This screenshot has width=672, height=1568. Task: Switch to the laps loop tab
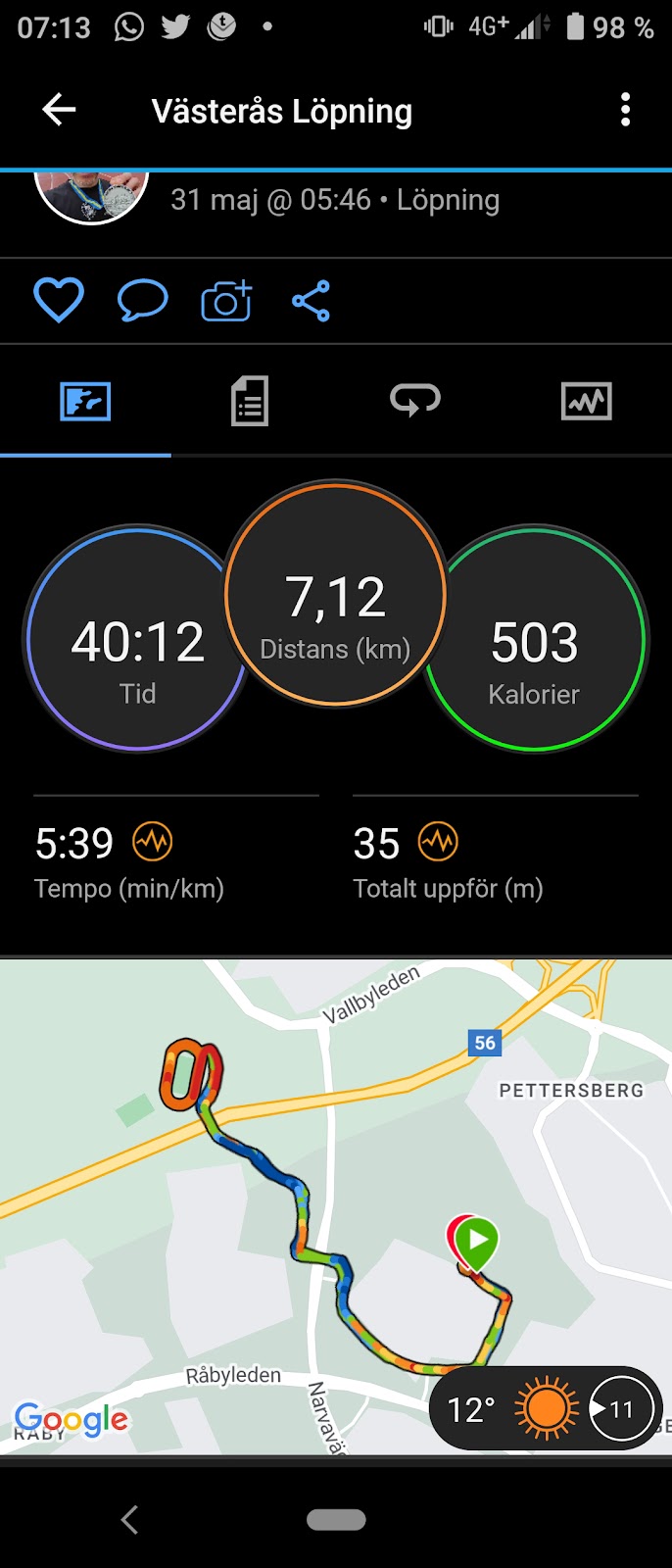415,399
